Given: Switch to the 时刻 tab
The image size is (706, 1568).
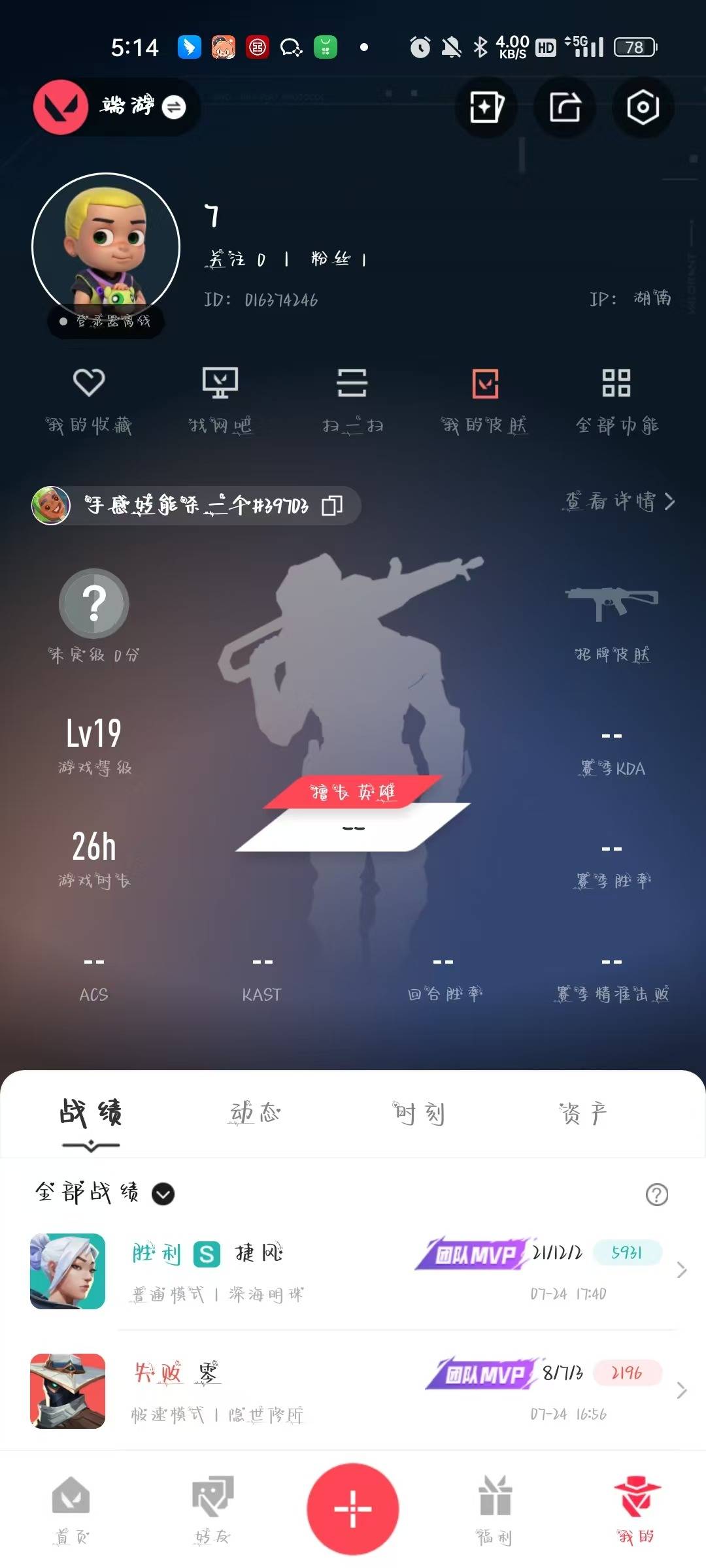Looking at the screenshot, I should pyautogui.click(x=419, y=1113).
